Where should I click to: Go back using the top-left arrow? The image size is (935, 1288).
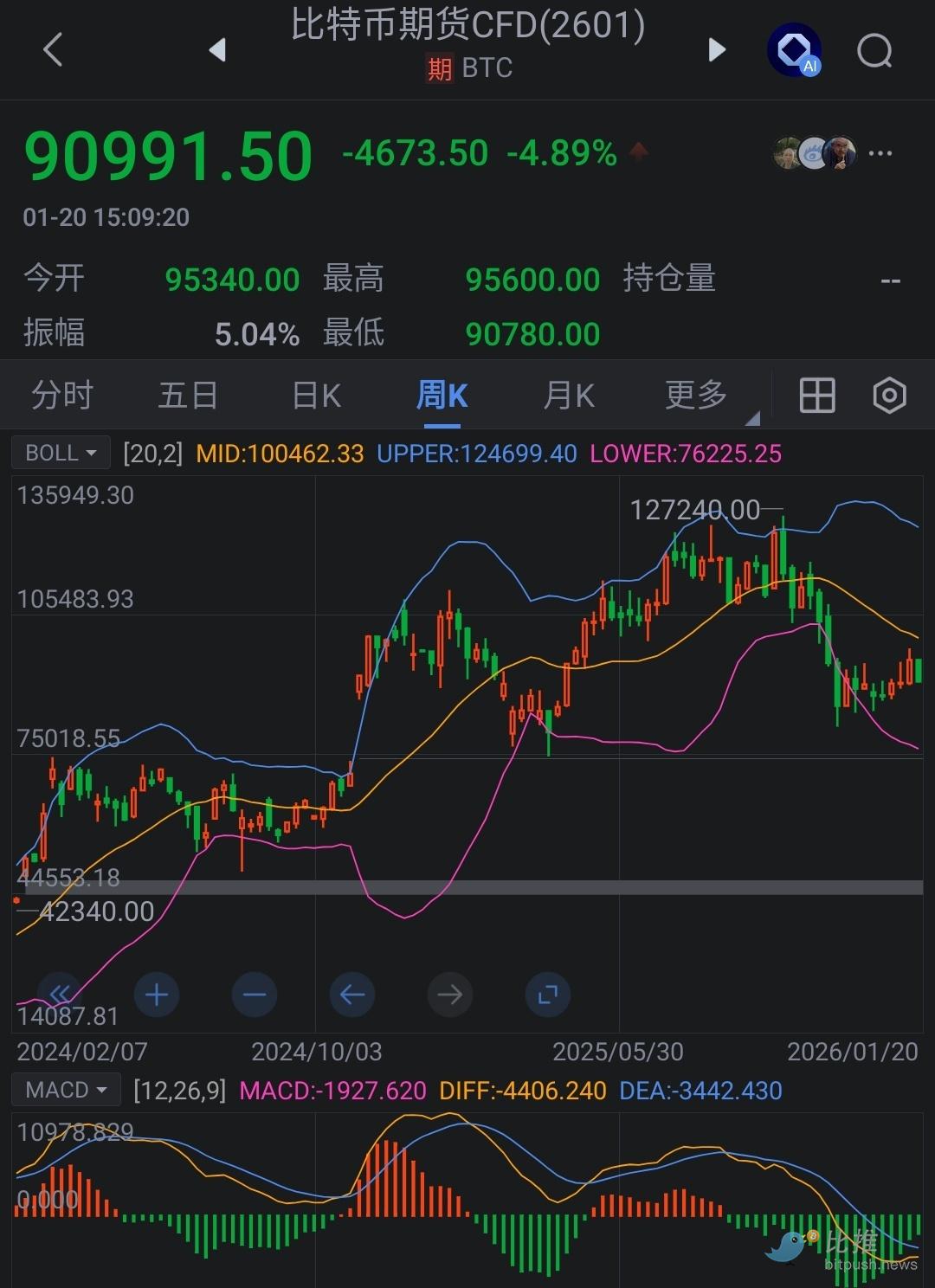pyautogui.click(x=53, y=49)
